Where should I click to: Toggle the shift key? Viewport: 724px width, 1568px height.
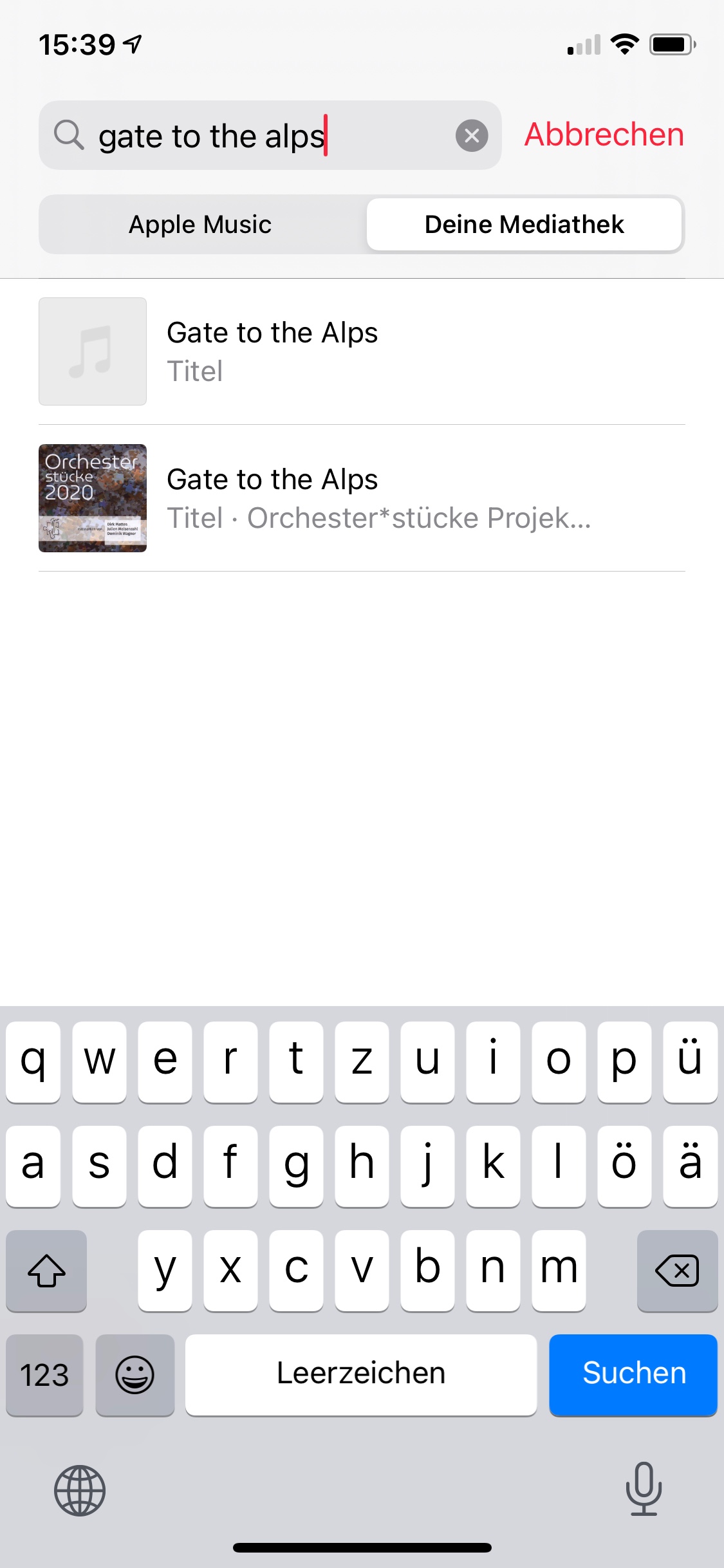coord(46,1270)
